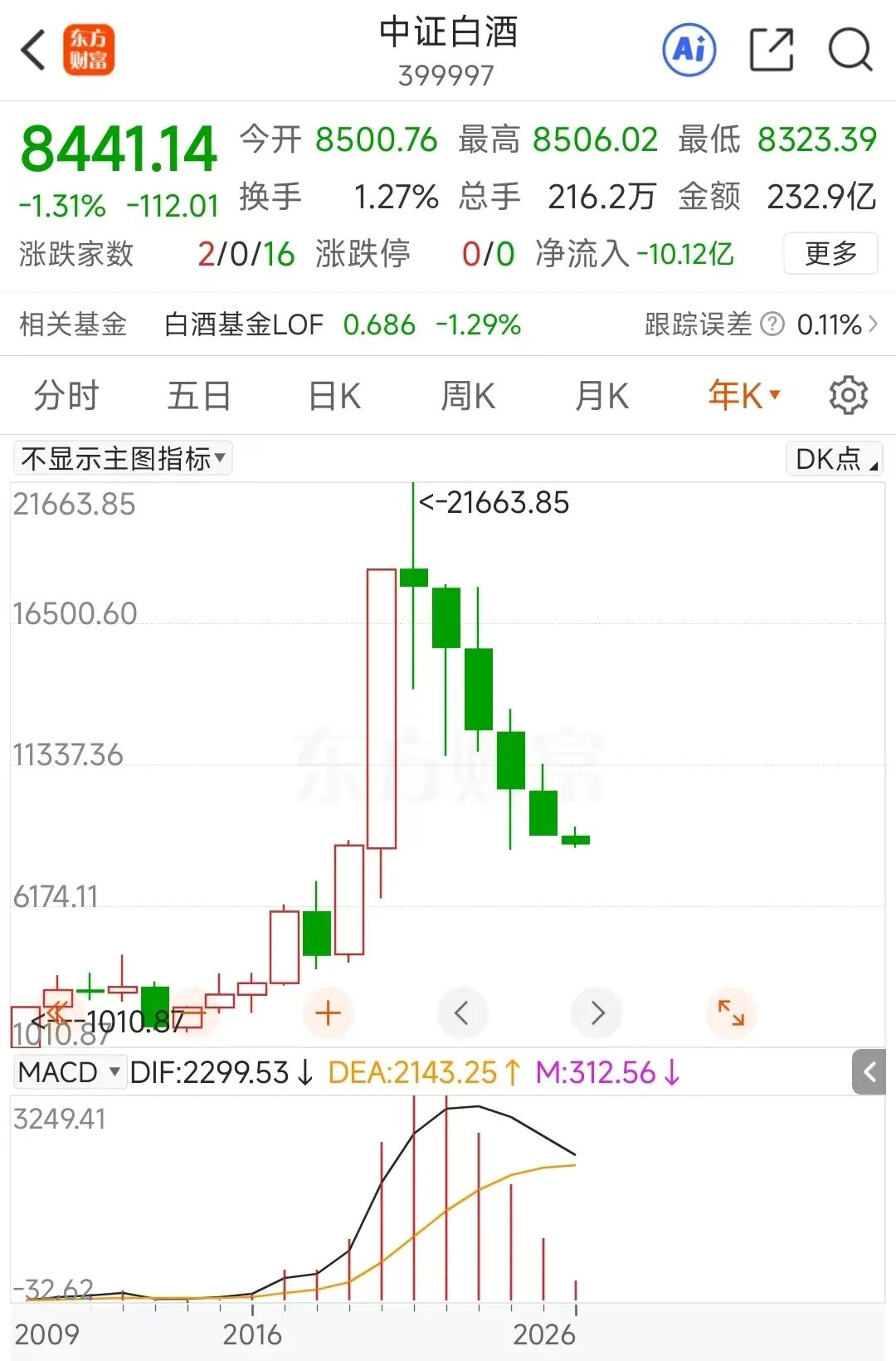Image resolution: width=896 pixels, height=1361 pixels.
Task: Select the 周K chart tab
Action: 468,396
